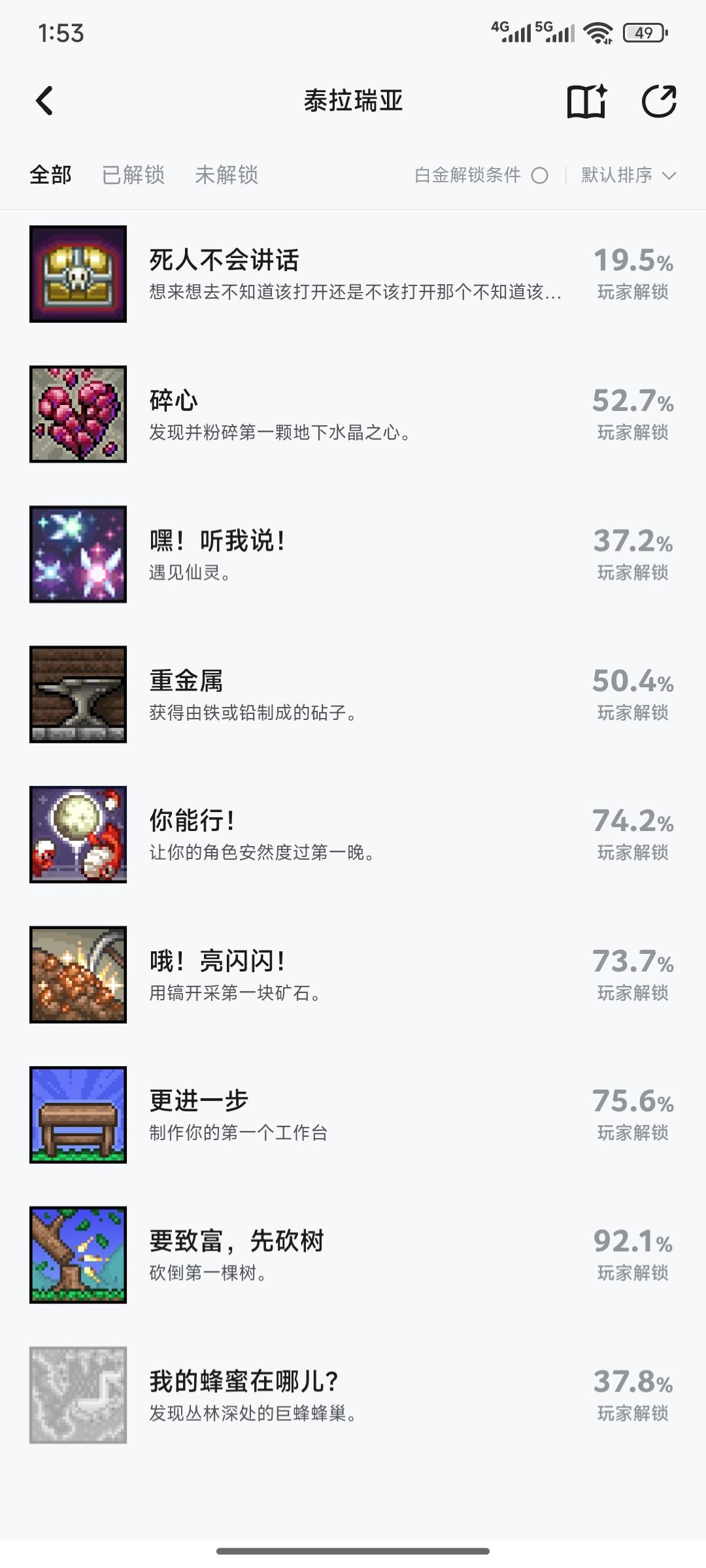The width and height of the screenshot is (706, 1568).
Task: Expand the 默认排序 sort dropdown
Action: [x=628, y=175]
